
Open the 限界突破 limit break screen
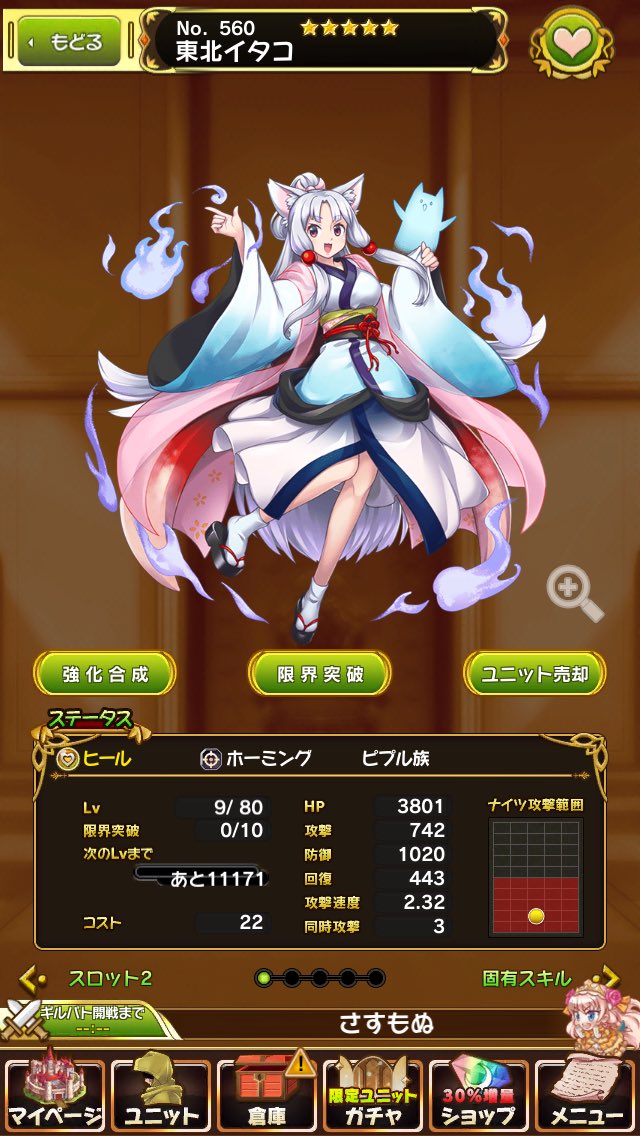point(320,674)
